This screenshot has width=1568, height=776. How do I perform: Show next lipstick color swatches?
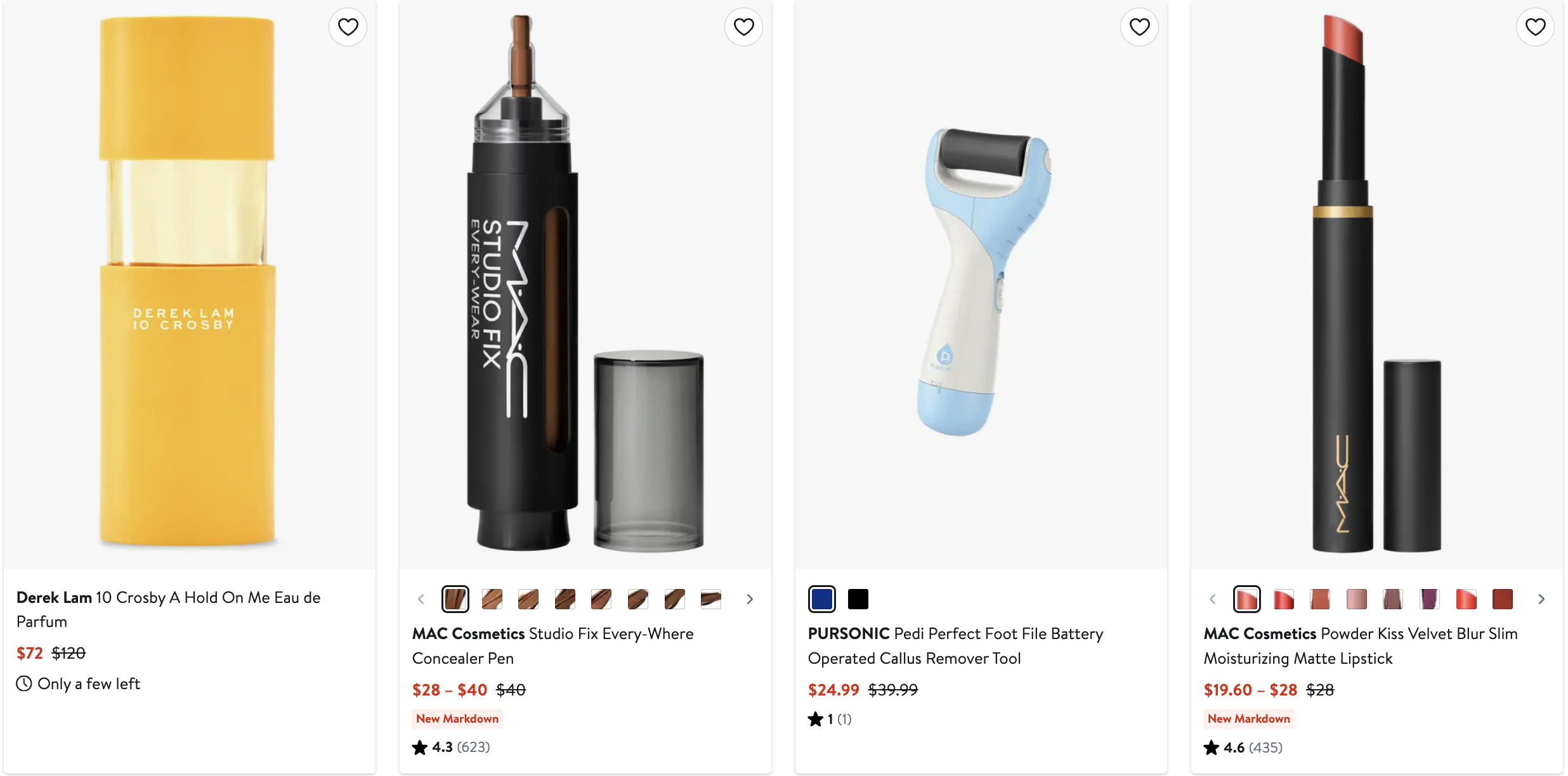pyautogui.click(x=1541, y=599)
